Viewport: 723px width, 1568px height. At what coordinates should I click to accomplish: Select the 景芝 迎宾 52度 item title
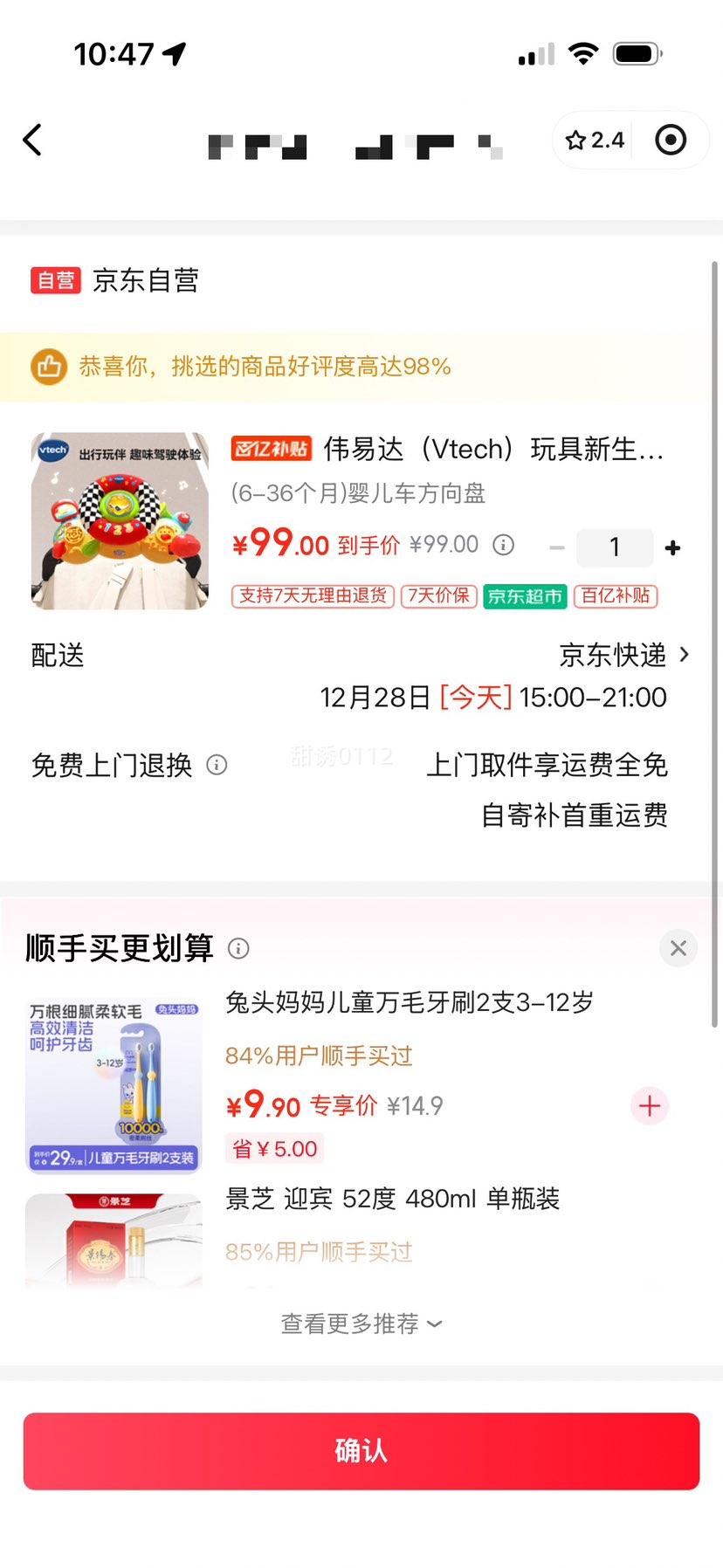[x=391, y=1200]
